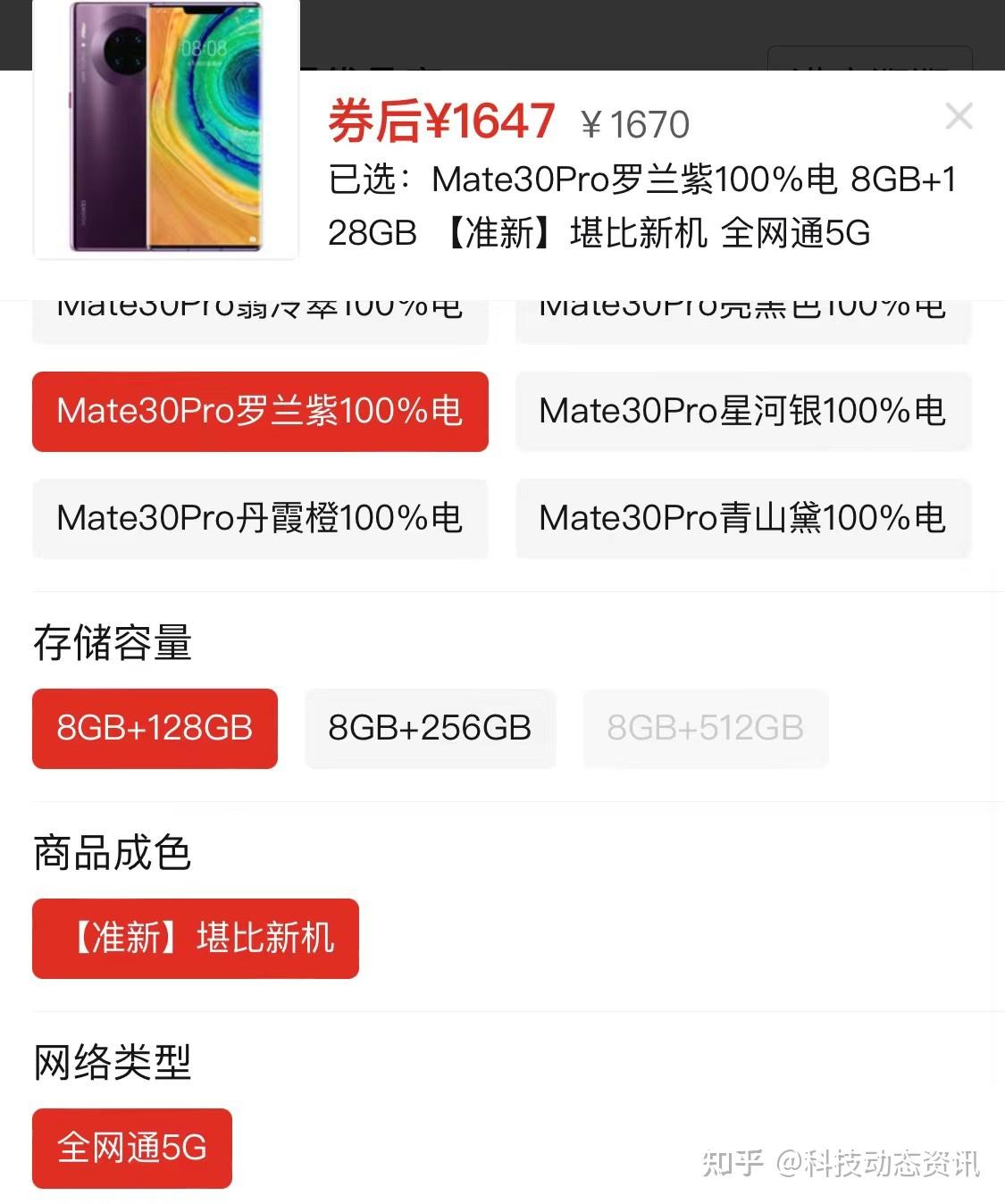Viewport: 1005px width, 1204px height.
Task: Pick the Mate30Pro 青山黛 color option
Action: (x=743, y=520)
